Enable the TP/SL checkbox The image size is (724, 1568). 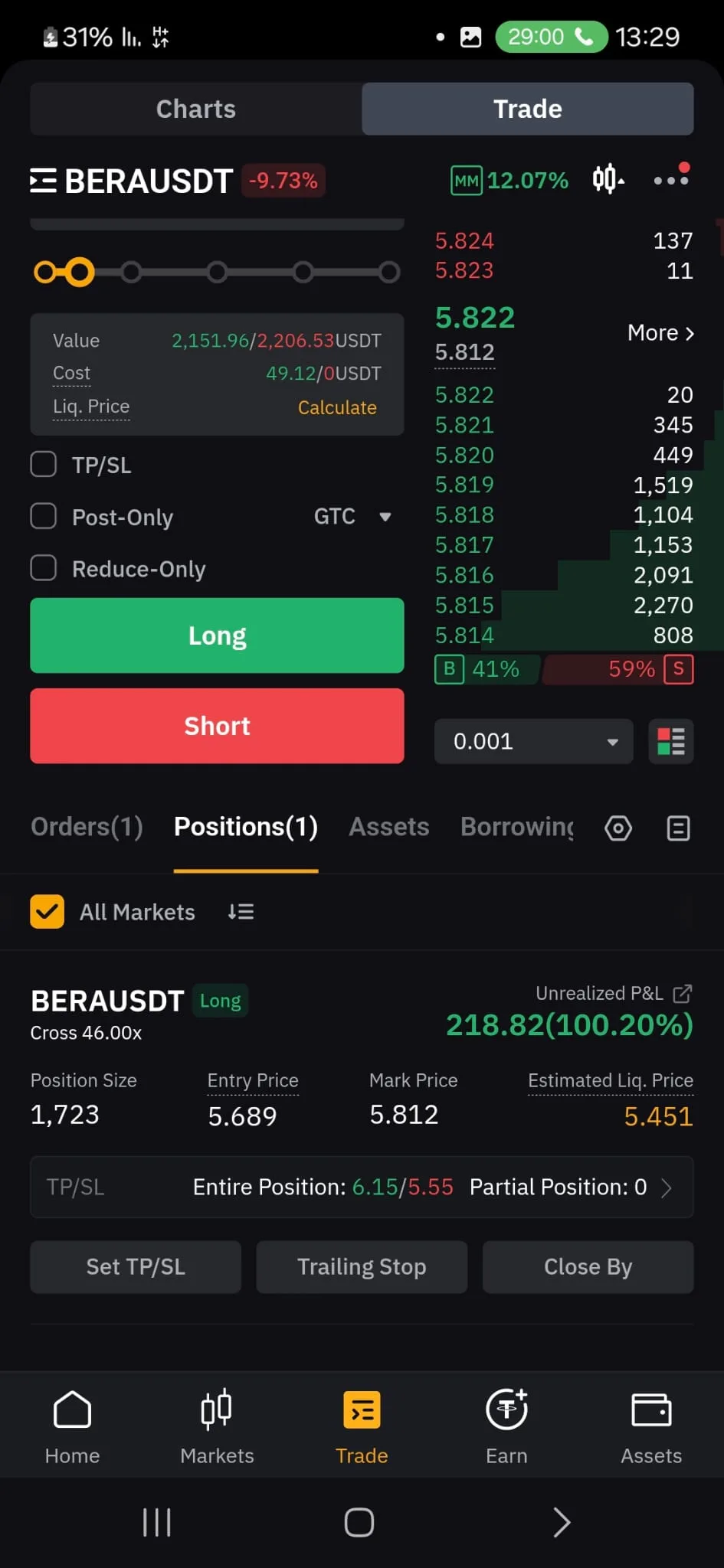coord(44,464)
